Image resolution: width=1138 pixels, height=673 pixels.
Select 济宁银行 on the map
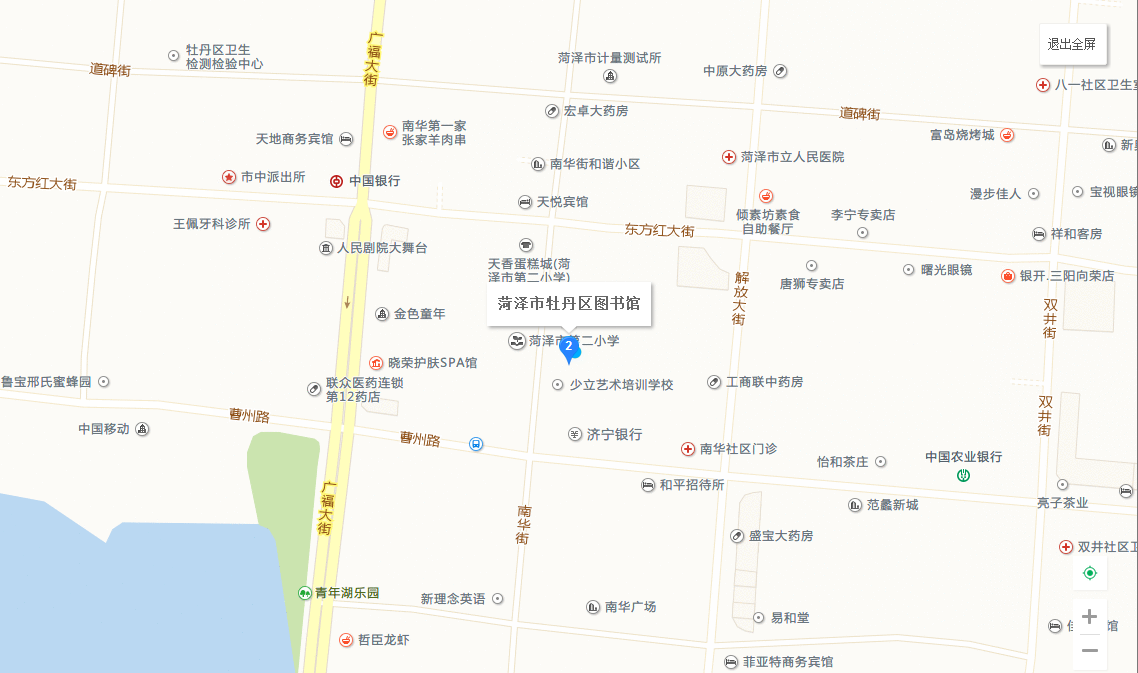pyautogui.click(x=613, y=434)
